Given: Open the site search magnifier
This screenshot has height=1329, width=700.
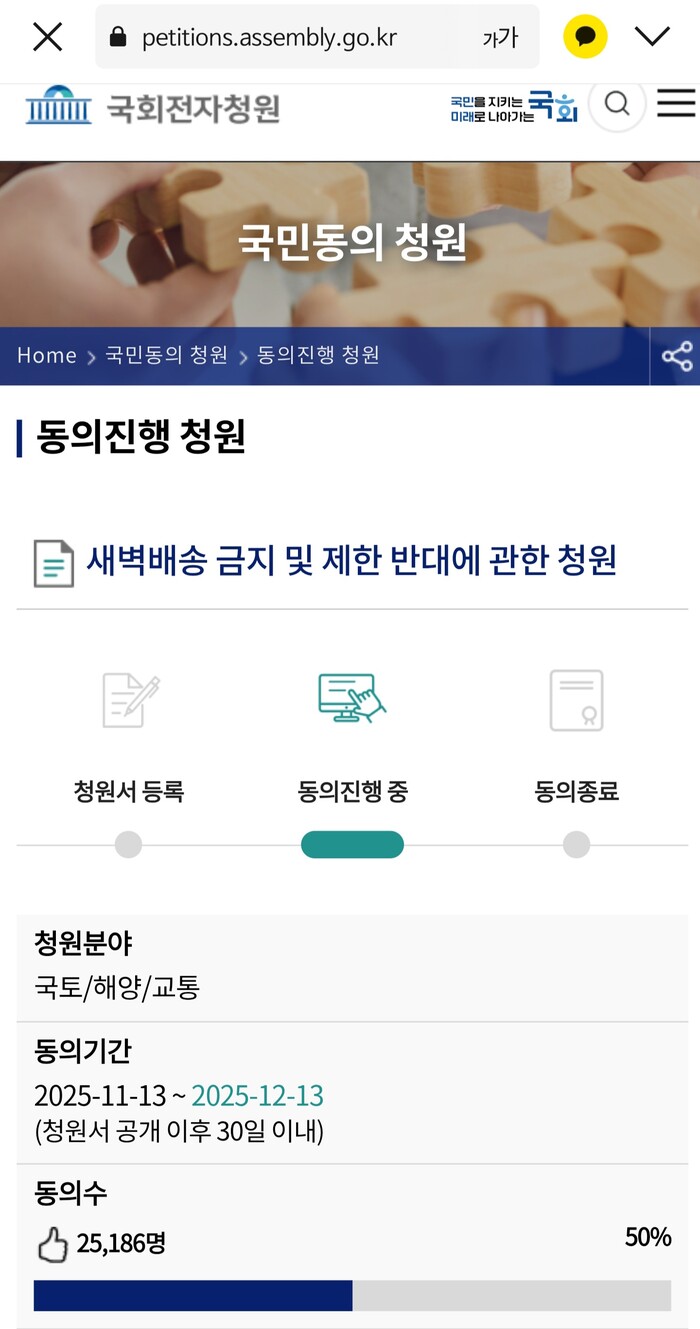Looking at the screenshot, I should pyautogui.click(x=617, y=104).
